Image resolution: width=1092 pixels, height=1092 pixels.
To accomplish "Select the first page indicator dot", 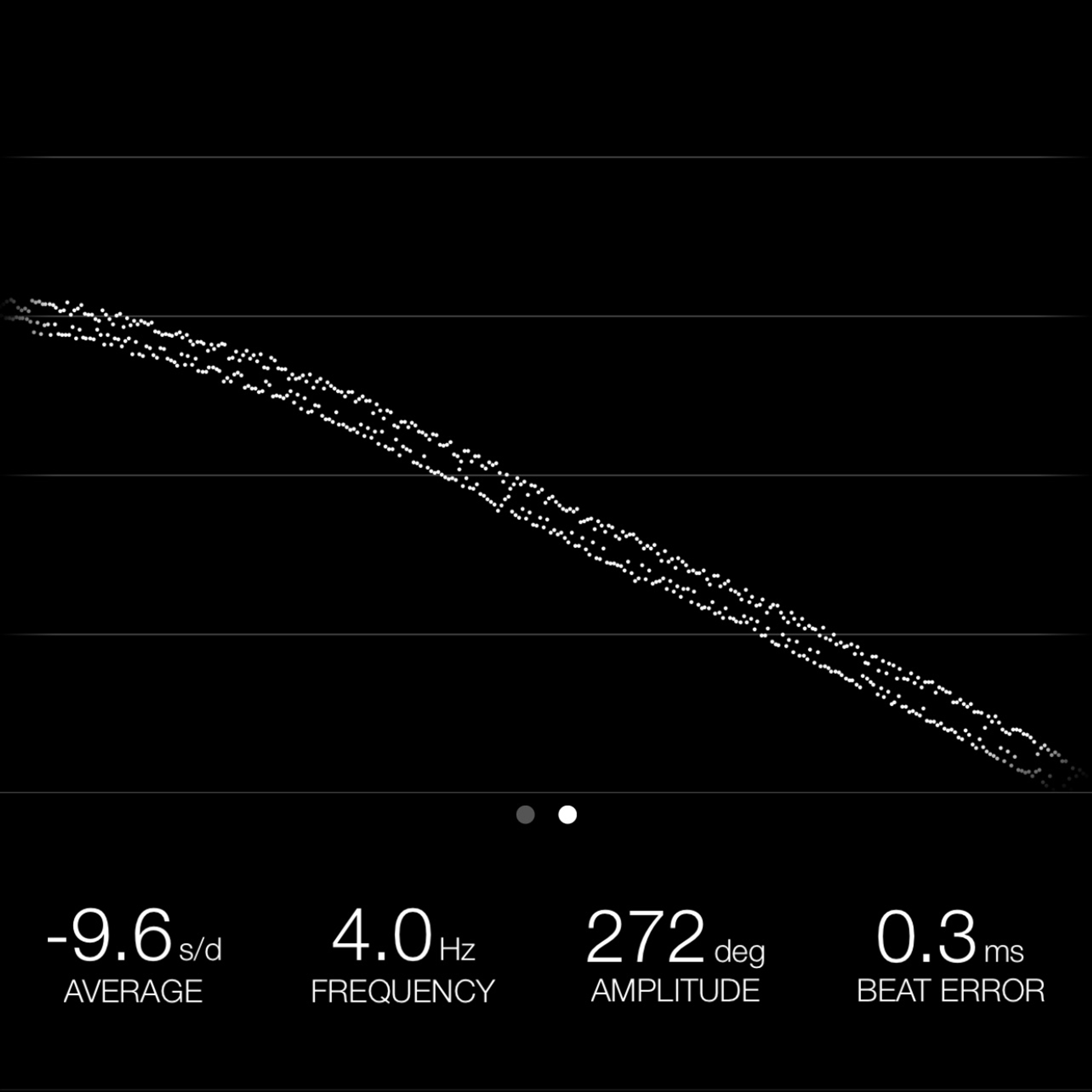I will point(526,814).
